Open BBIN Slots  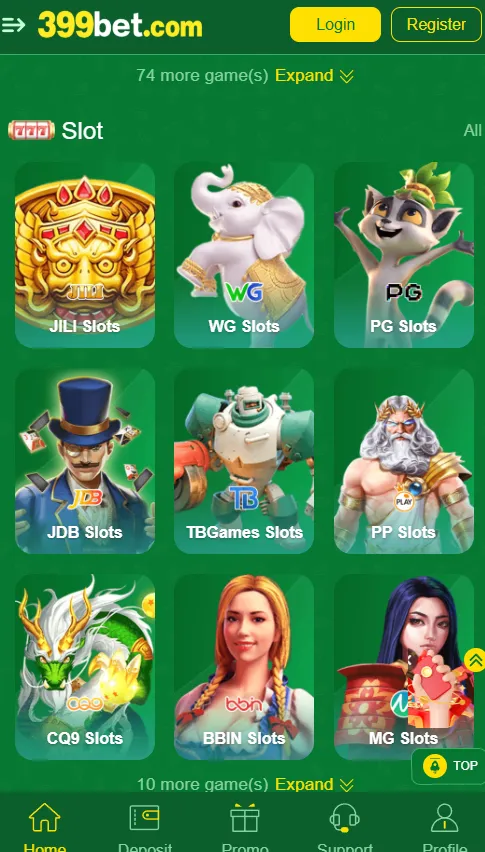point(244,667)
